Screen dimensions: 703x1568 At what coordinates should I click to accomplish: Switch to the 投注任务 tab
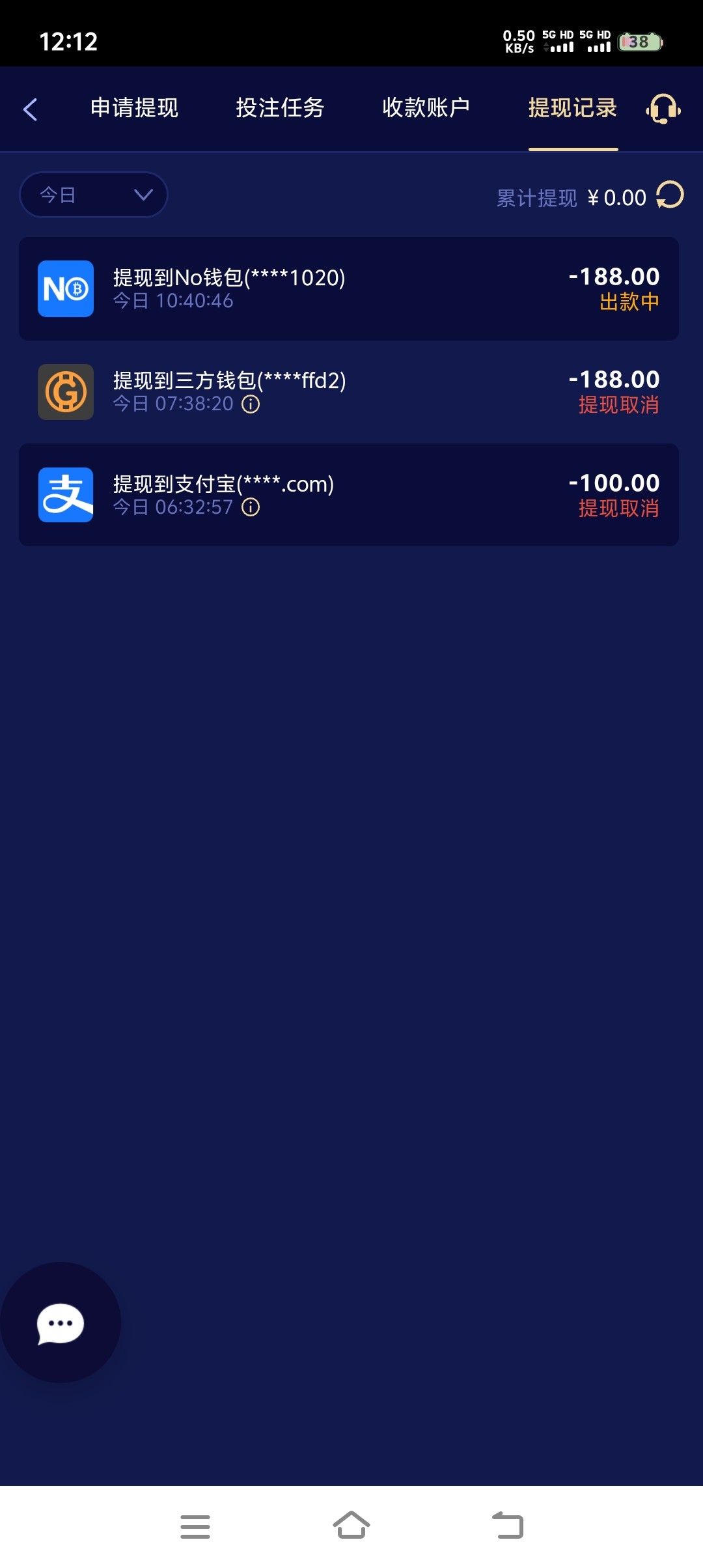pyautogui.click(x=280, y=108)
